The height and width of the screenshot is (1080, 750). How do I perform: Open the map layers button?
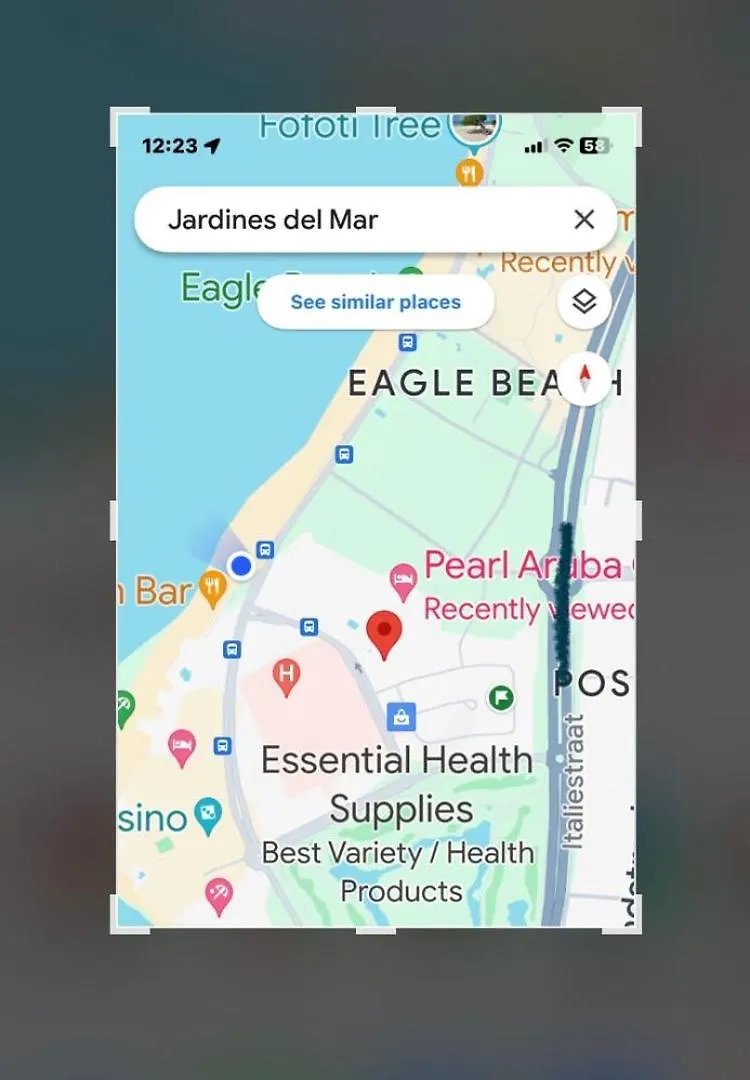tap(584, 301)
